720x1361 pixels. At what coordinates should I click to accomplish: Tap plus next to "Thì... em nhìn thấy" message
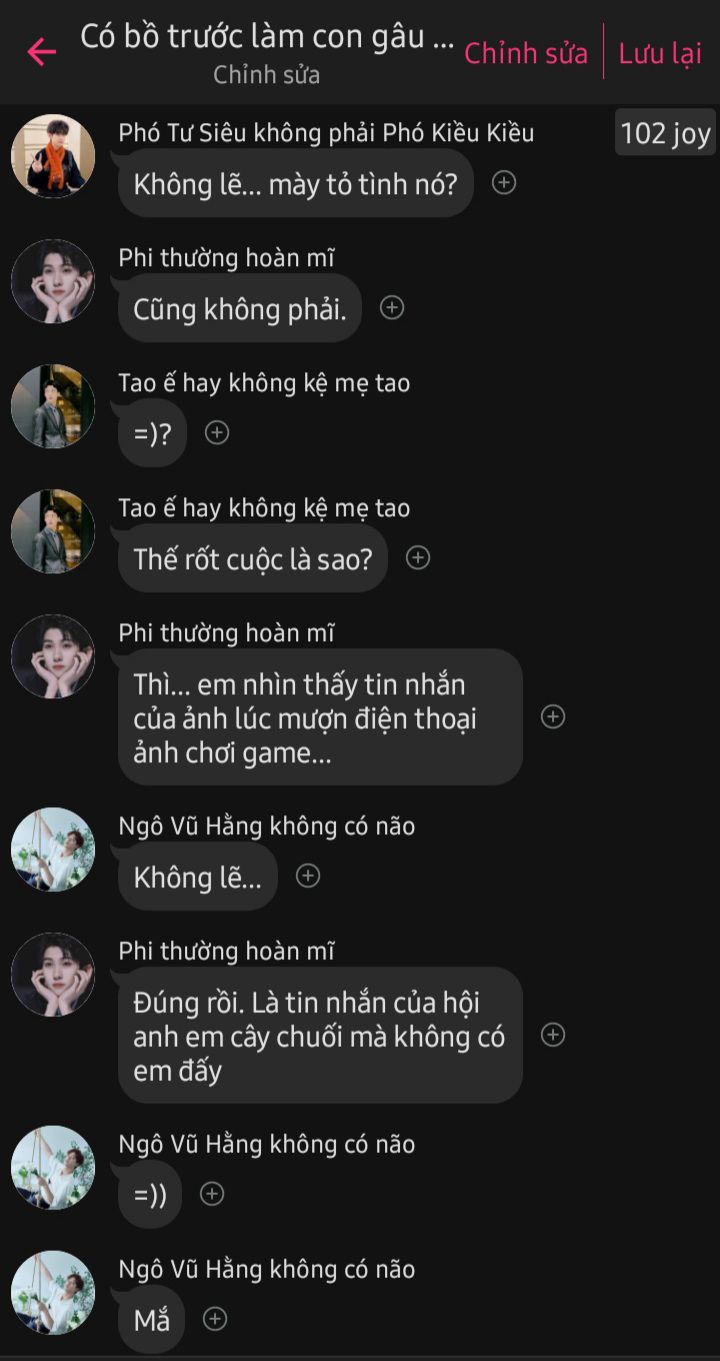pyautogui.click(x=553, y=716)
